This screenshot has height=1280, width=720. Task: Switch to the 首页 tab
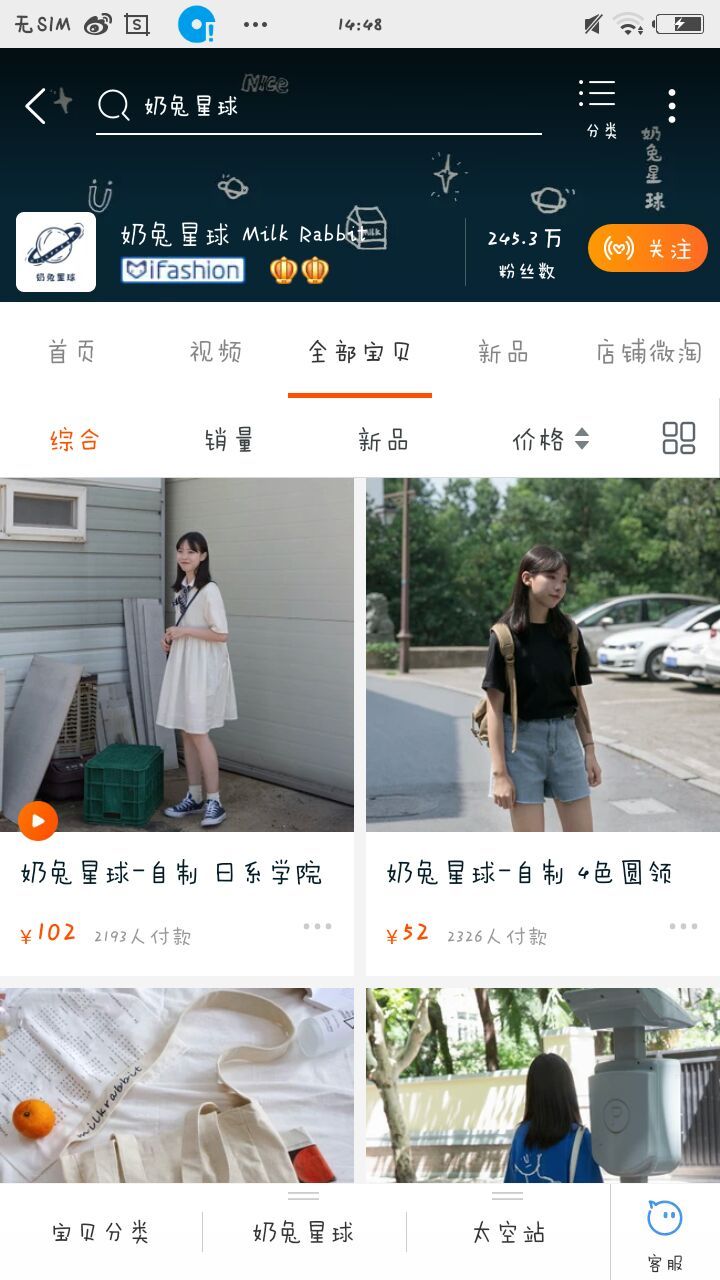72,352
